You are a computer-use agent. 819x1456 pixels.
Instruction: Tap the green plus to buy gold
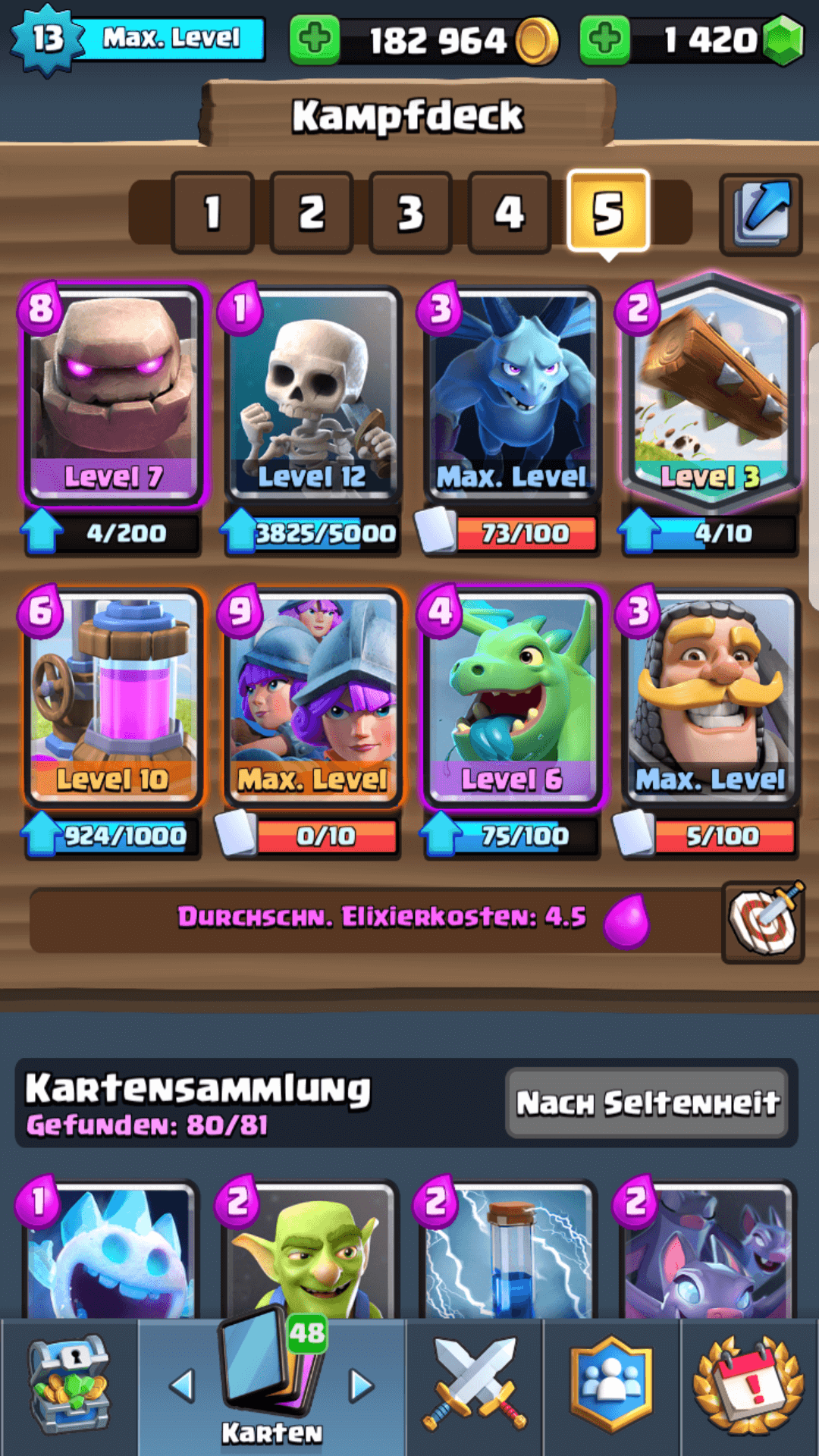click(315, 40)
